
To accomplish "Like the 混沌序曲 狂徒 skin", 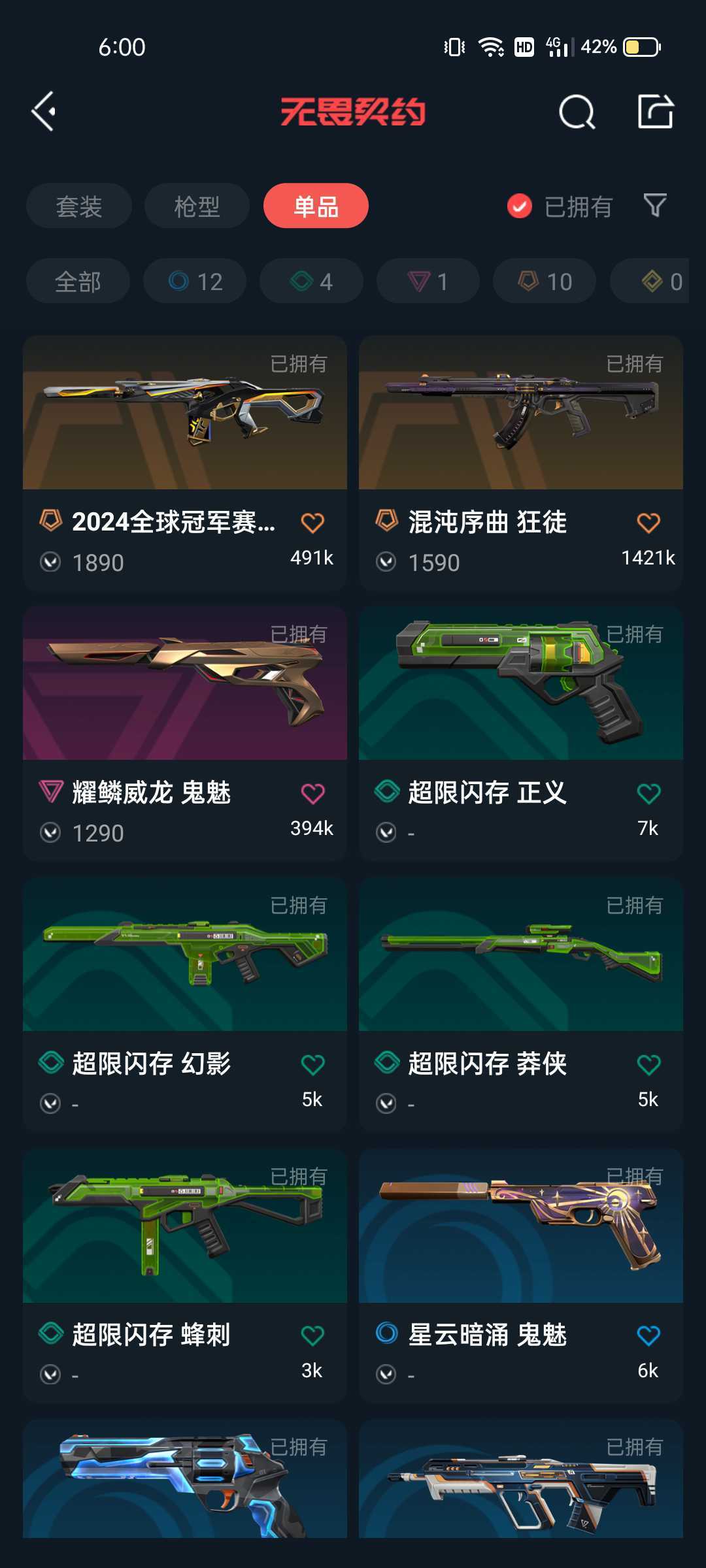I will (648, 523).
